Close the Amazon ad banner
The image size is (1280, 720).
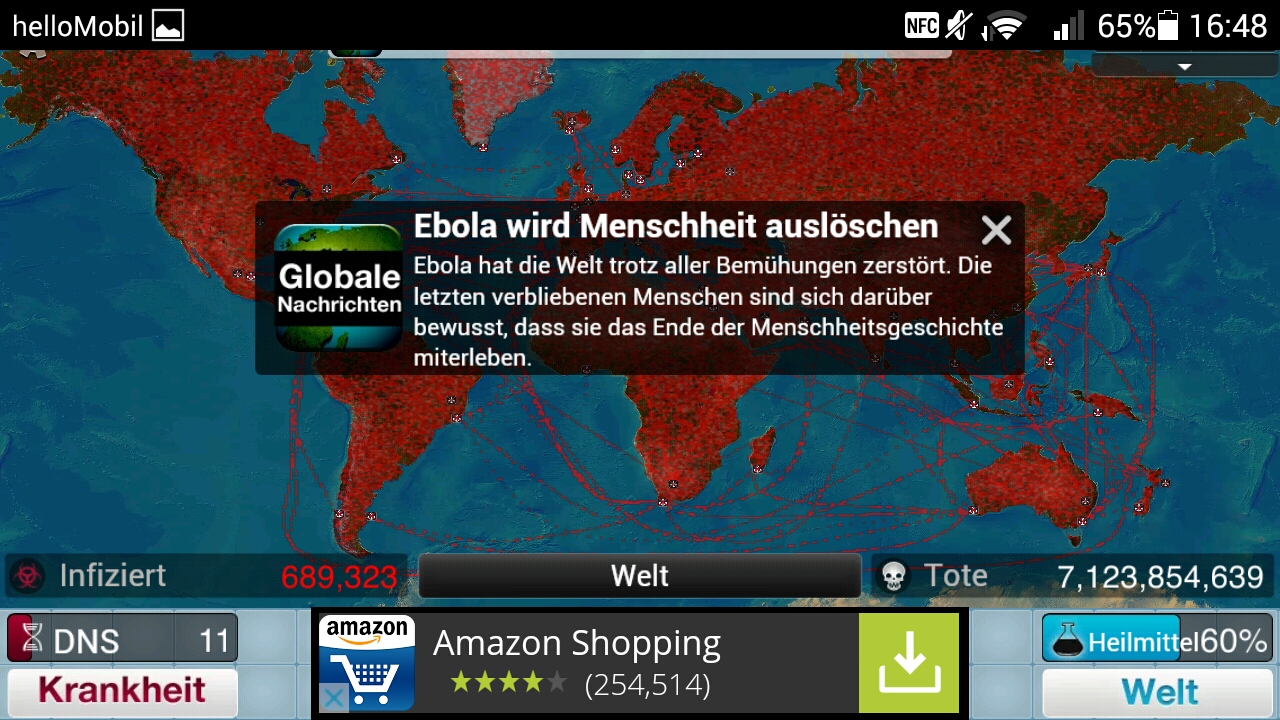(334, 698)
